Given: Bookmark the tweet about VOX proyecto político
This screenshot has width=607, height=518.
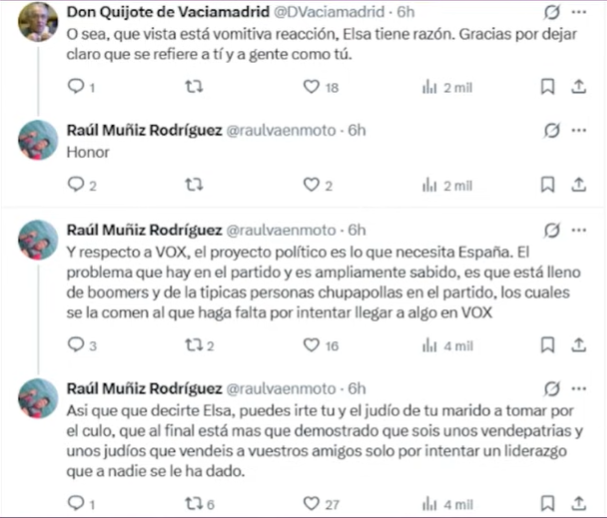Looking at the screenshot, I should (547, 346).
